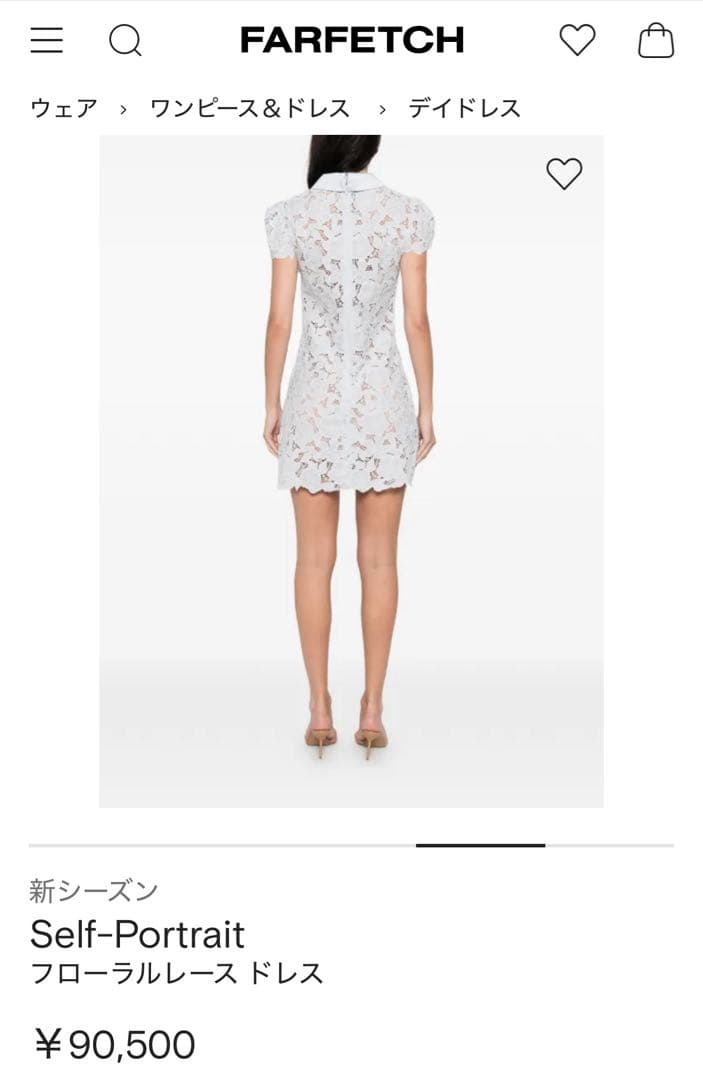Open ワンピース＆ドレス breadcrumb
The width and height of the screenshot is (703, 1080).
pos(250,108)
